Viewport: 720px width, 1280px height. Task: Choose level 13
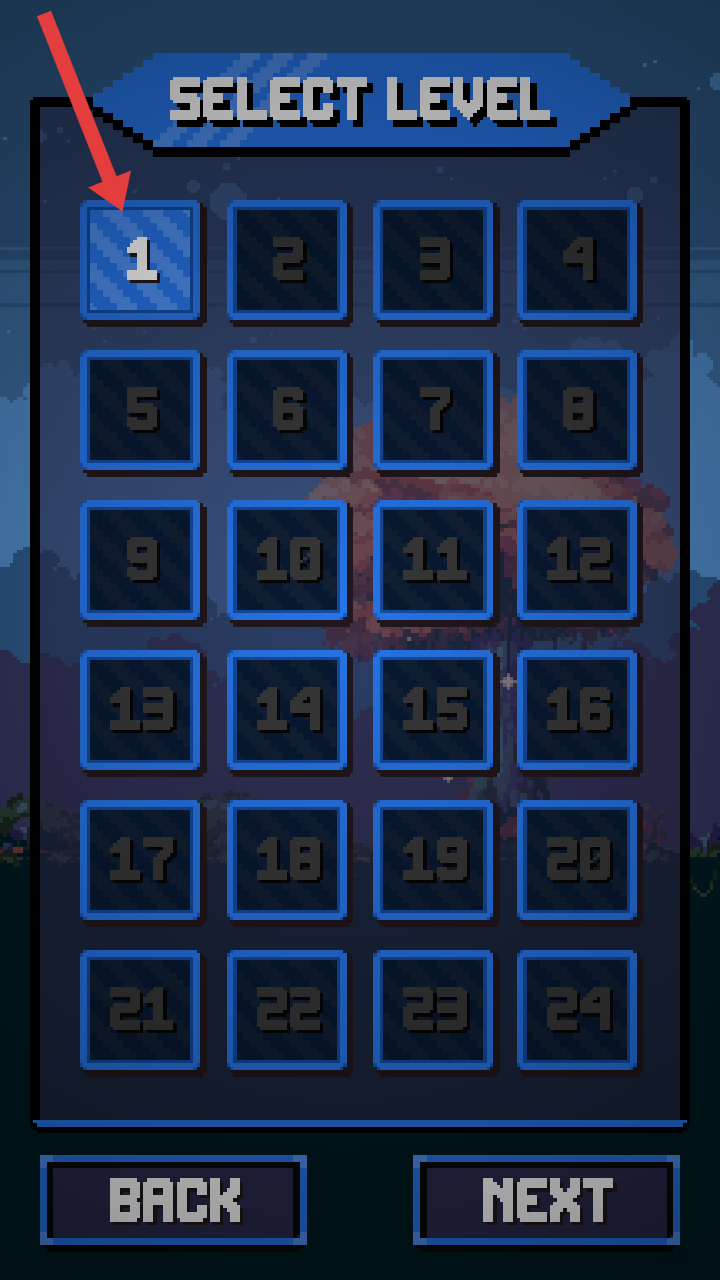(x=140, y=710)
